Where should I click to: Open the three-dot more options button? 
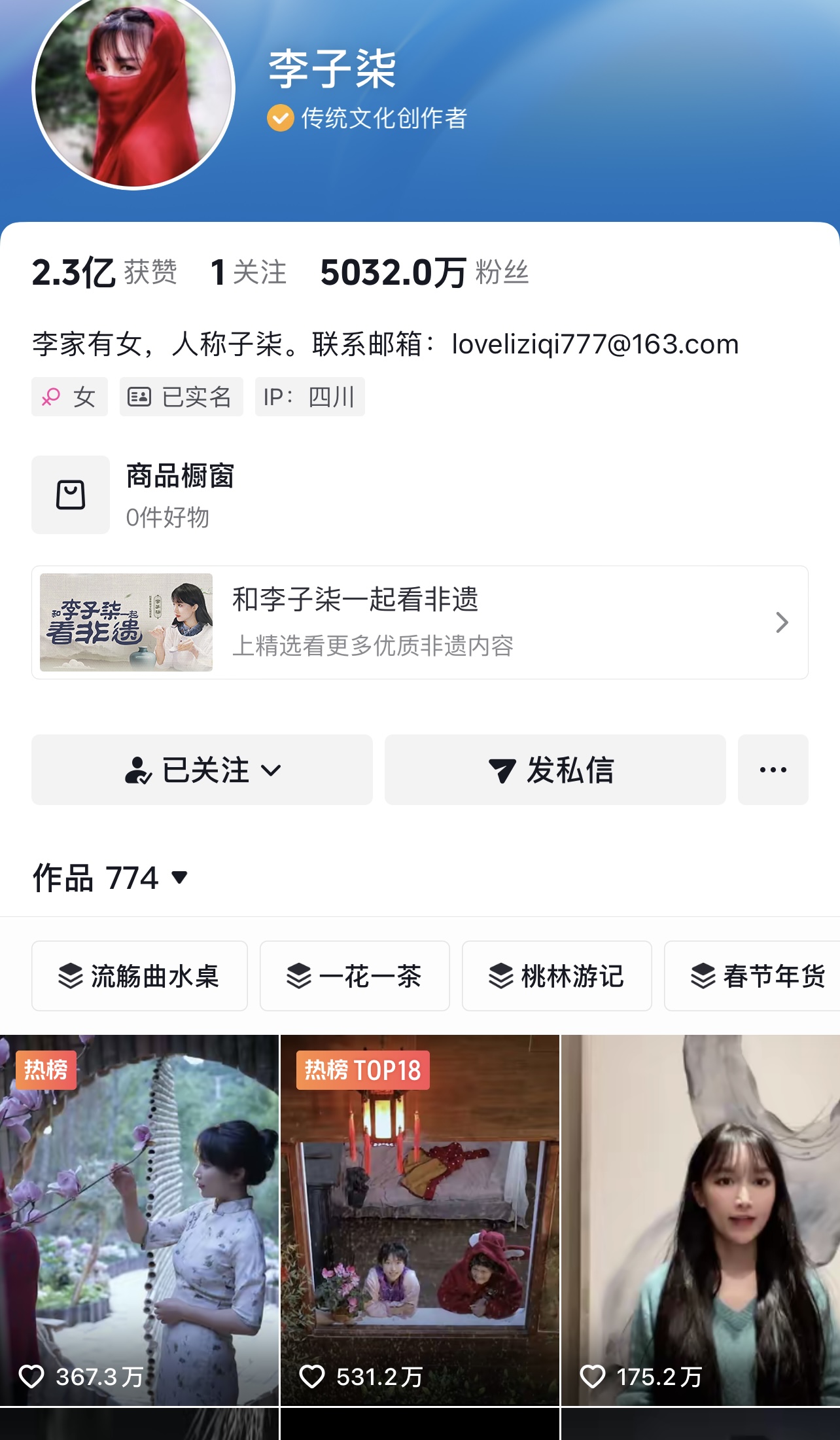(x=773, y=770)
